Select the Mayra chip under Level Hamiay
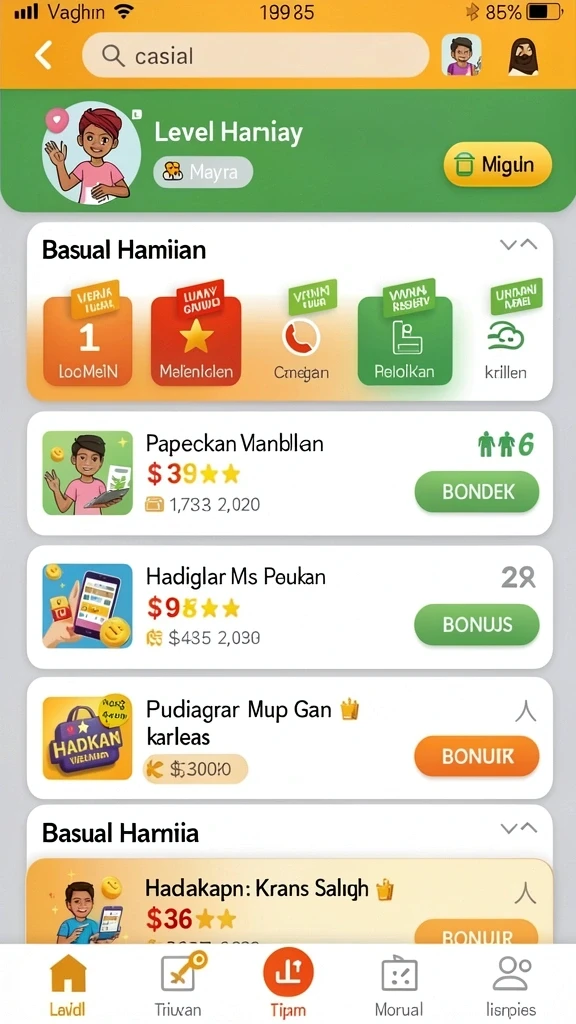 (202, 172)
